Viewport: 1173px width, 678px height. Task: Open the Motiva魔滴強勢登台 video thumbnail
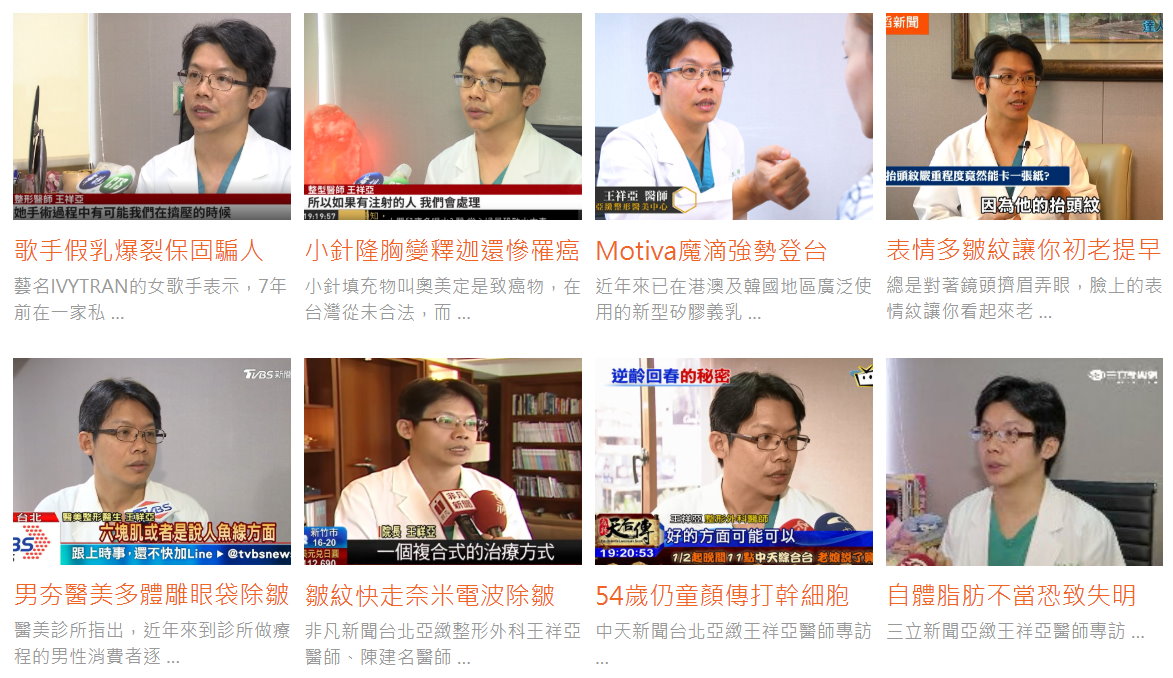pos(733,116)
